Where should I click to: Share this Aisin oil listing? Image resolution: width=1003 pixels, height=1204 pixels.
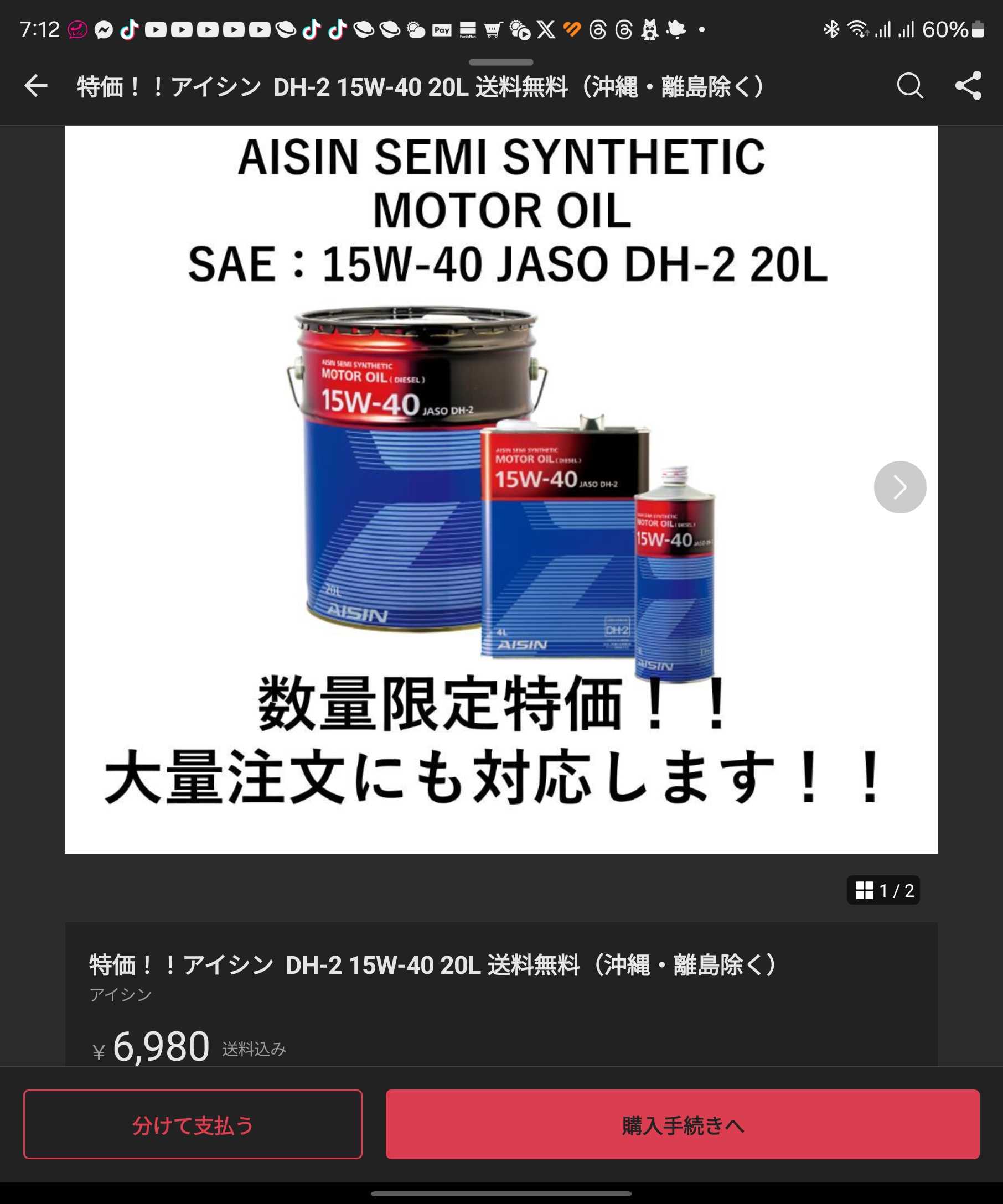968,86
